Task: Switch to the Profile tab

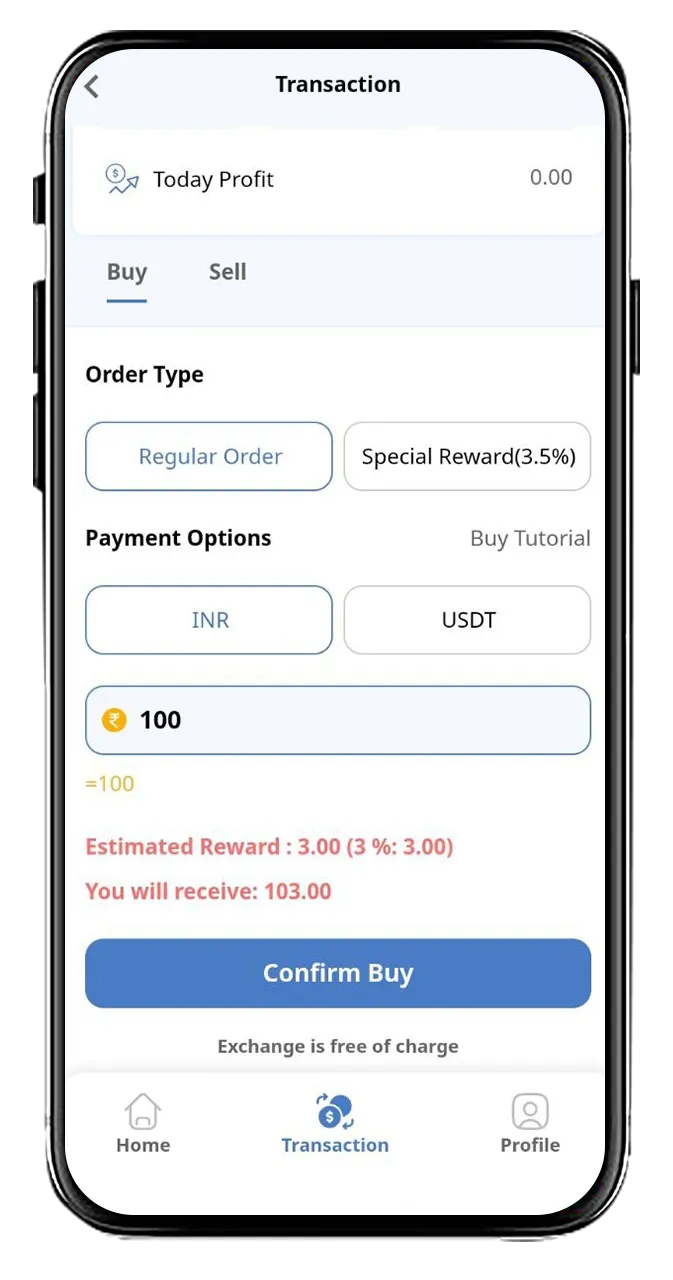Action: [x=530, y=1124]
